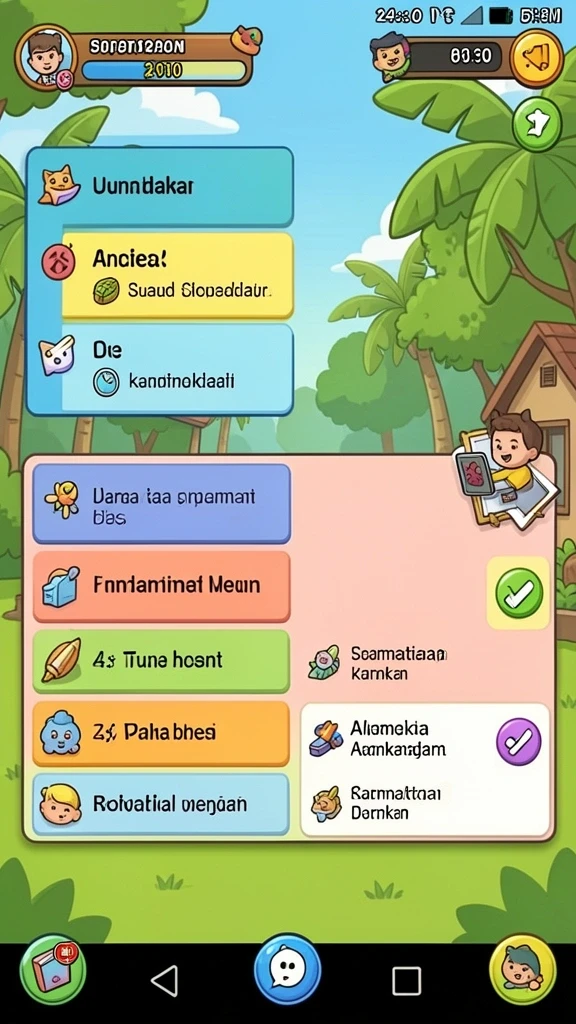Open the Die kanotnoklaati row

coord(177,368)
